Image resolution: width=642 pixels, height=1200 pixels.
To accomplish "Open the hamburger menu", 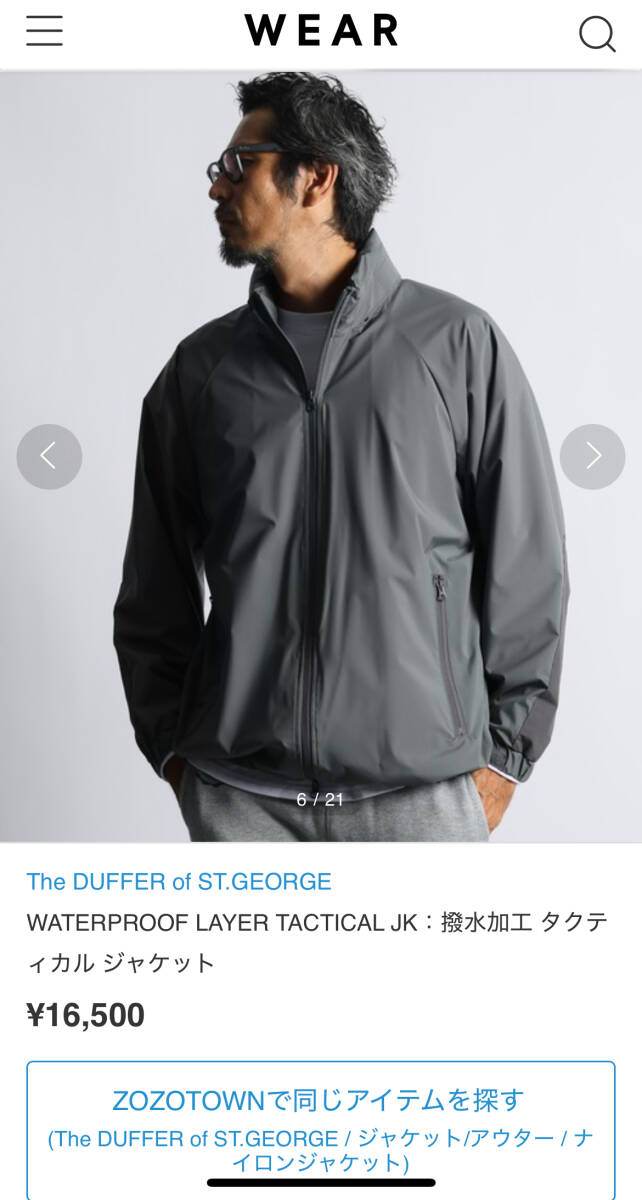I will click(44, 32).
